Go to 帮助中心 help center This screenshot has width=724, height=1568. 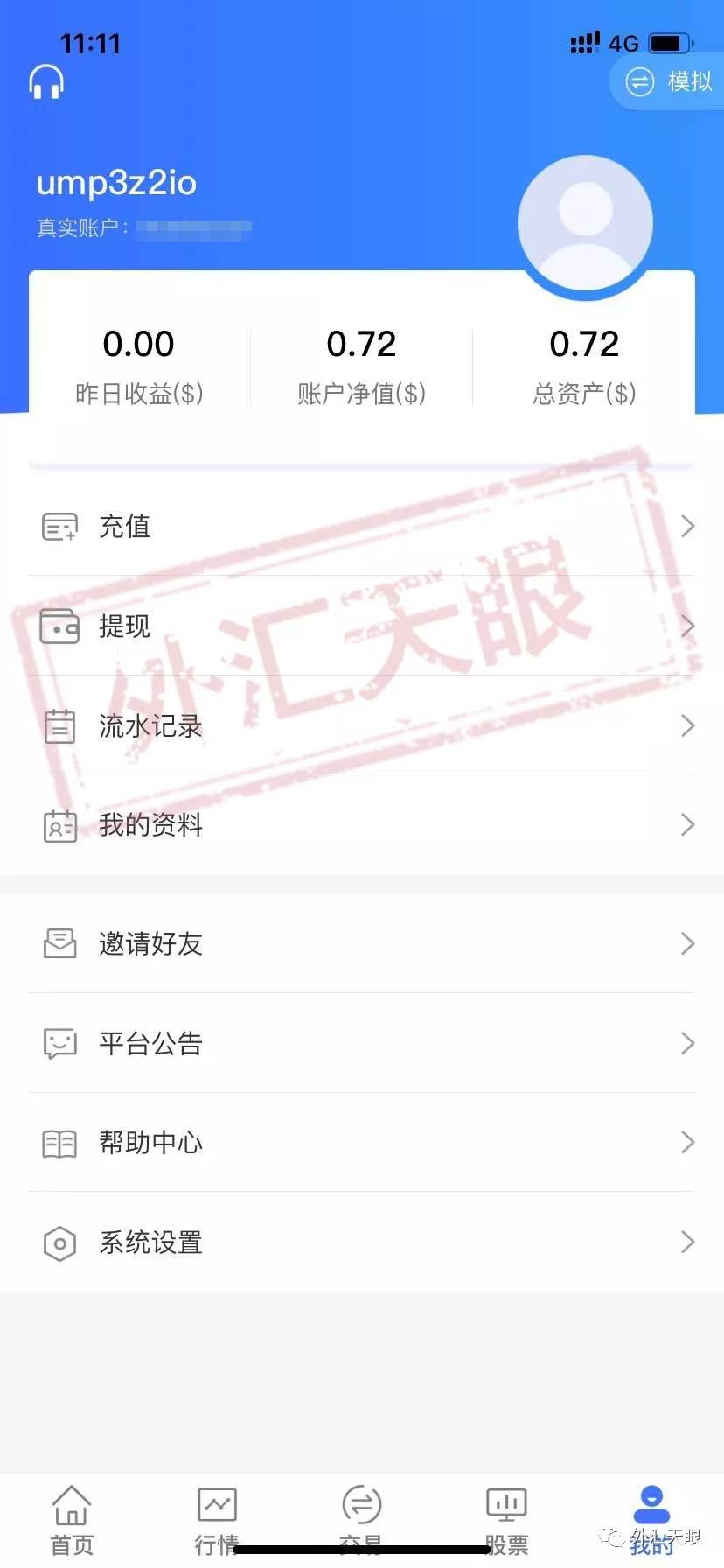pyautogui.click(x=362, y=1142)
